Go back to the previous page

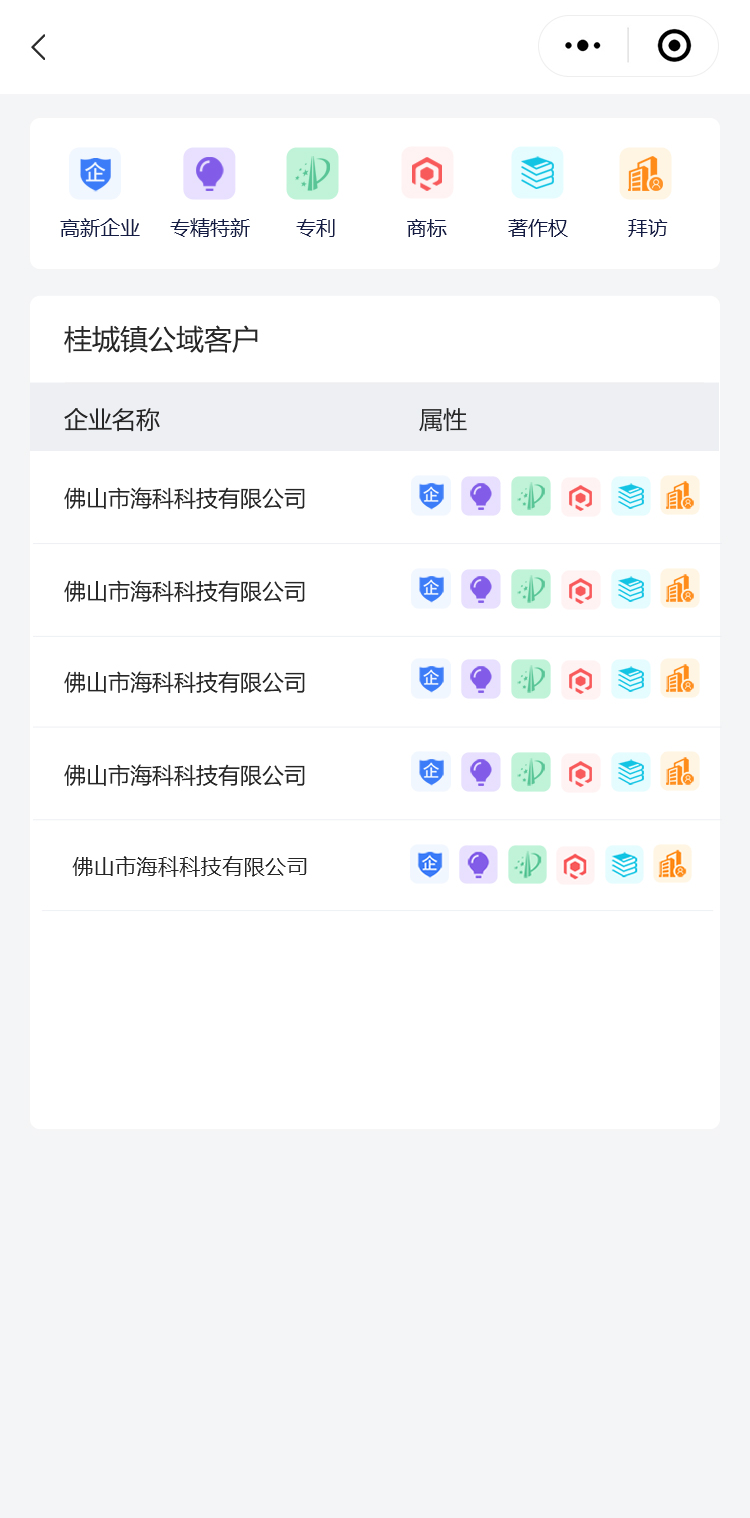38,47
